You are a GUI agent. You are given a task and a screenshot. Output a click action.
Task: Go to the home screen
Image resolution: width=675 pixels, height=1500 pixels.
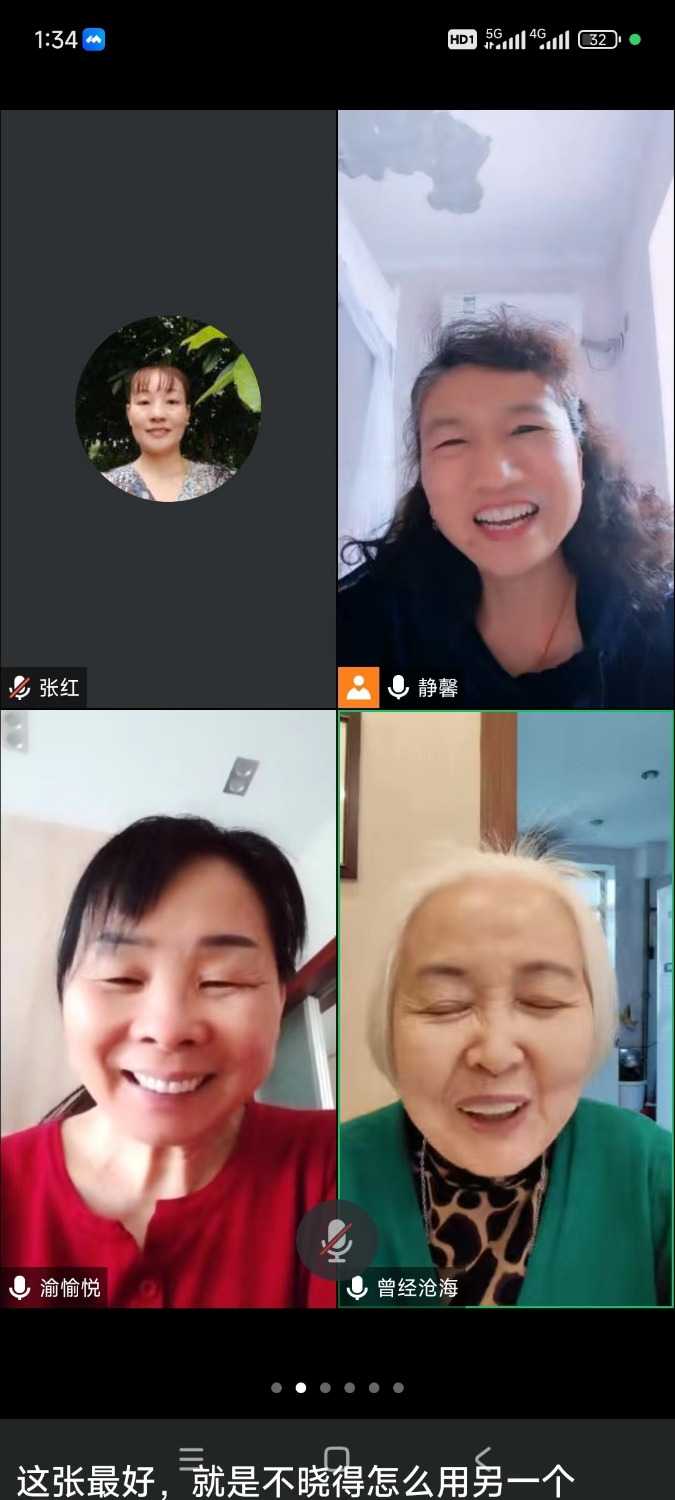coord(337,1459)
